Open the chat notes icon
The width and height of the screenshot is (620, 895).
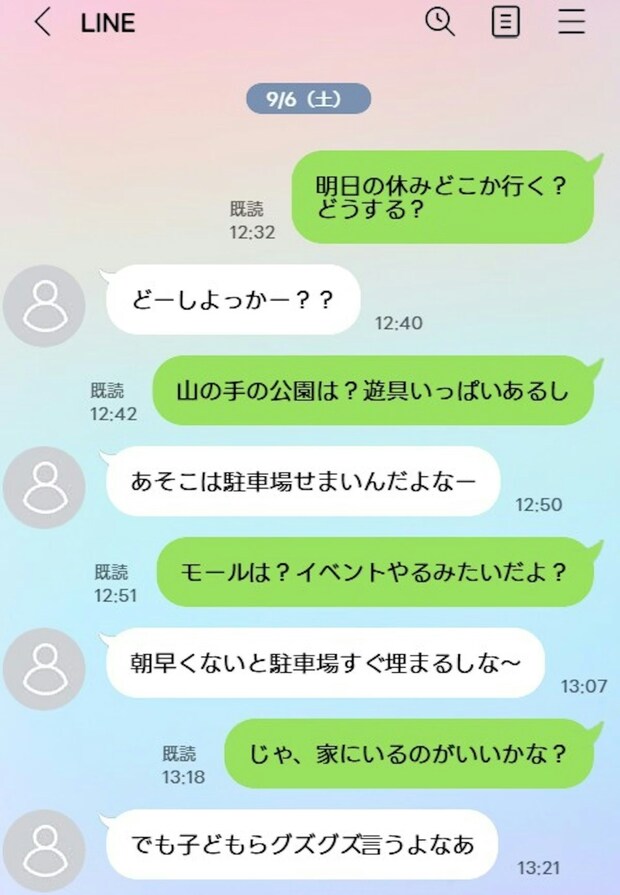[x=506, y=21]
